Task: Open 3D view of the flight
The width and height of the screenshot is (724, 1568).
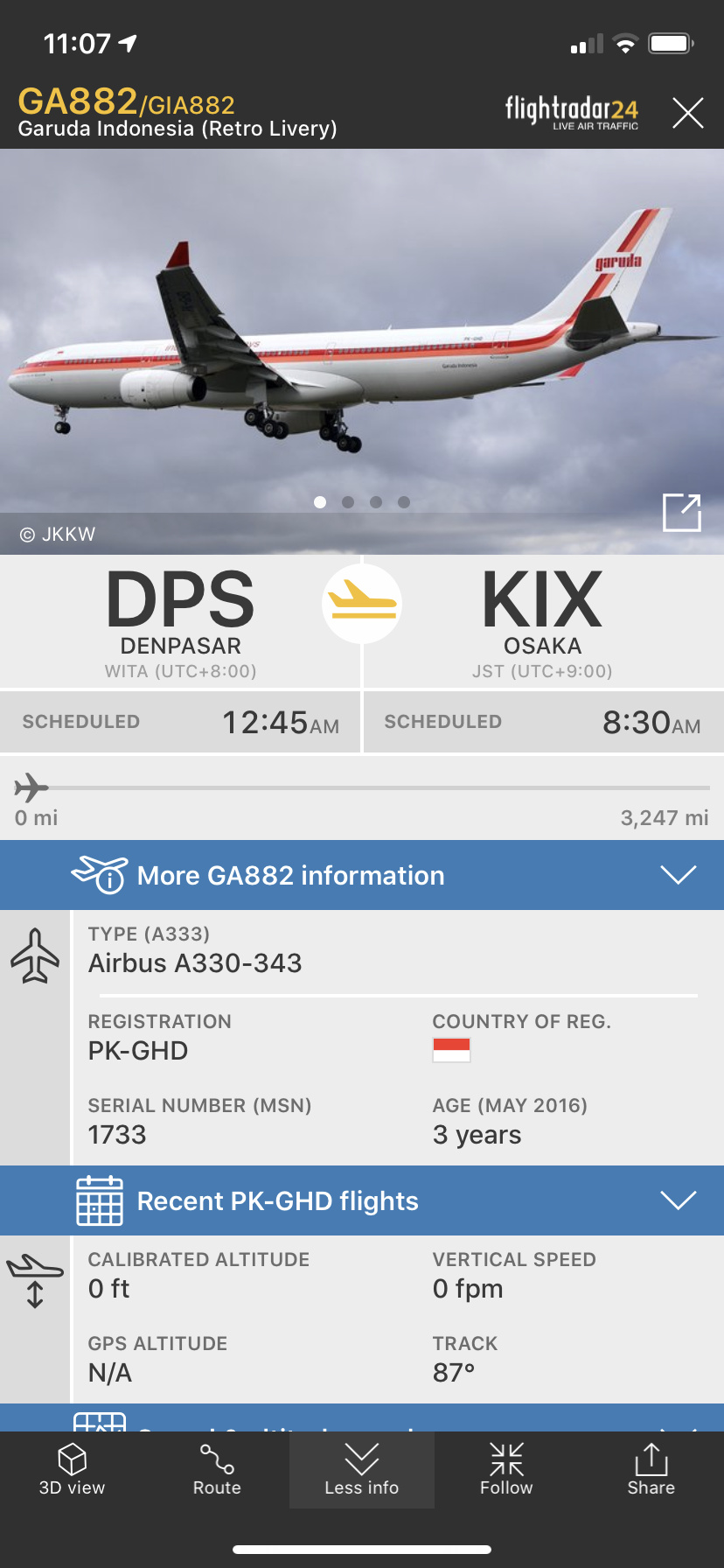Action: [72, 1470]
